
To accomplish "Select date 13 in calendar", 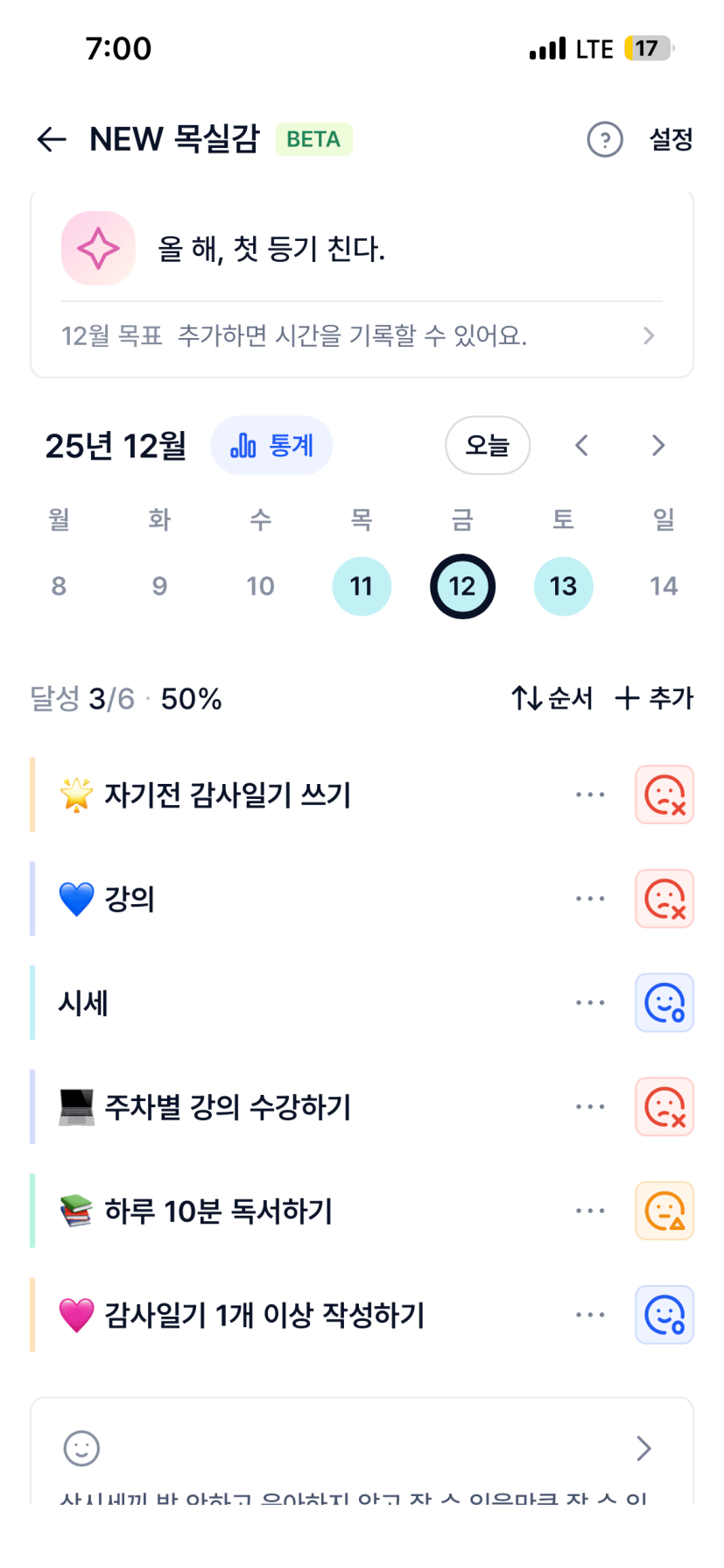I will 563,586.
